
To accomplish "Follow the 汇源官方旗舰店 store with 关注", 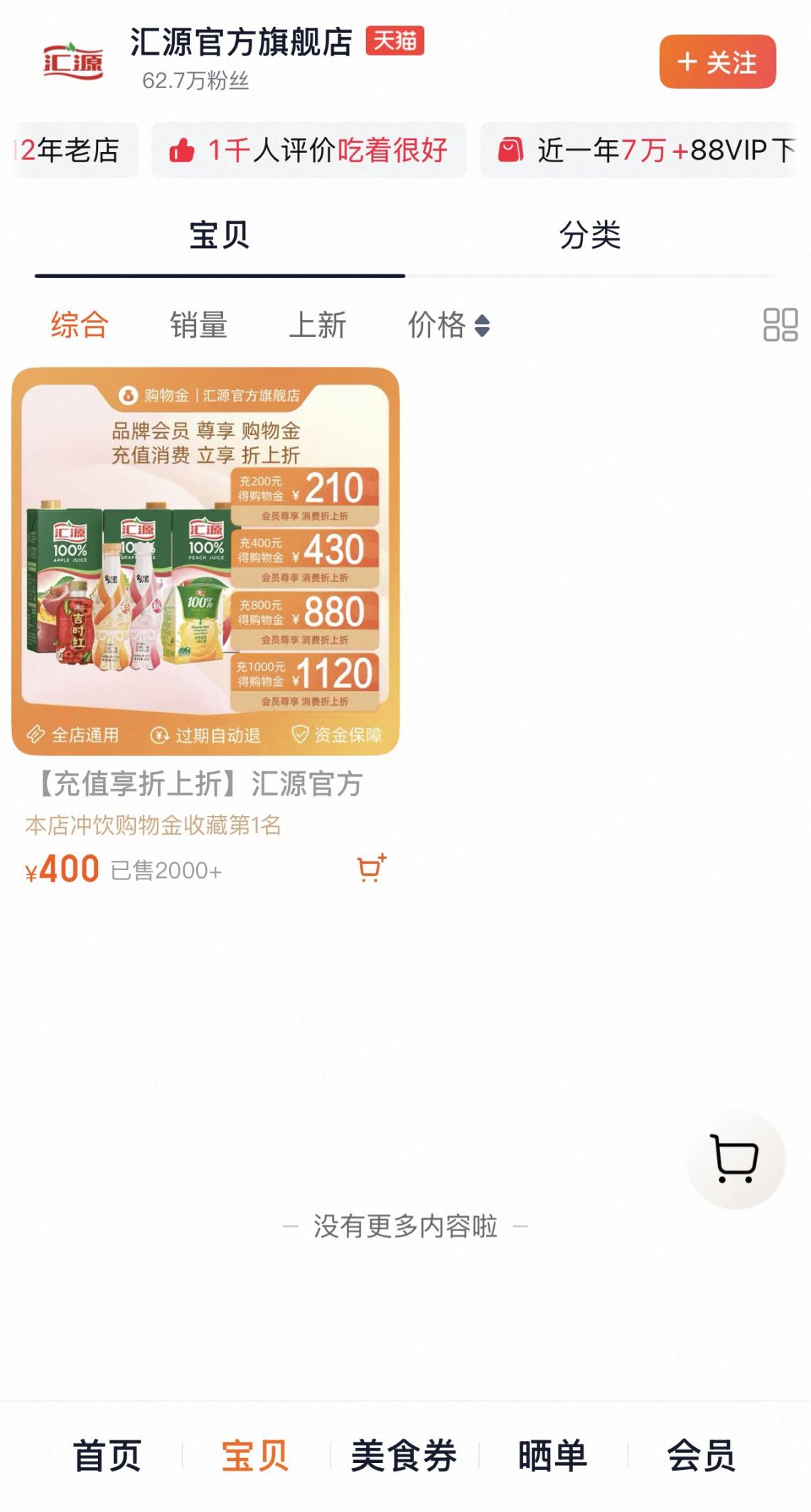I will 717,62.
